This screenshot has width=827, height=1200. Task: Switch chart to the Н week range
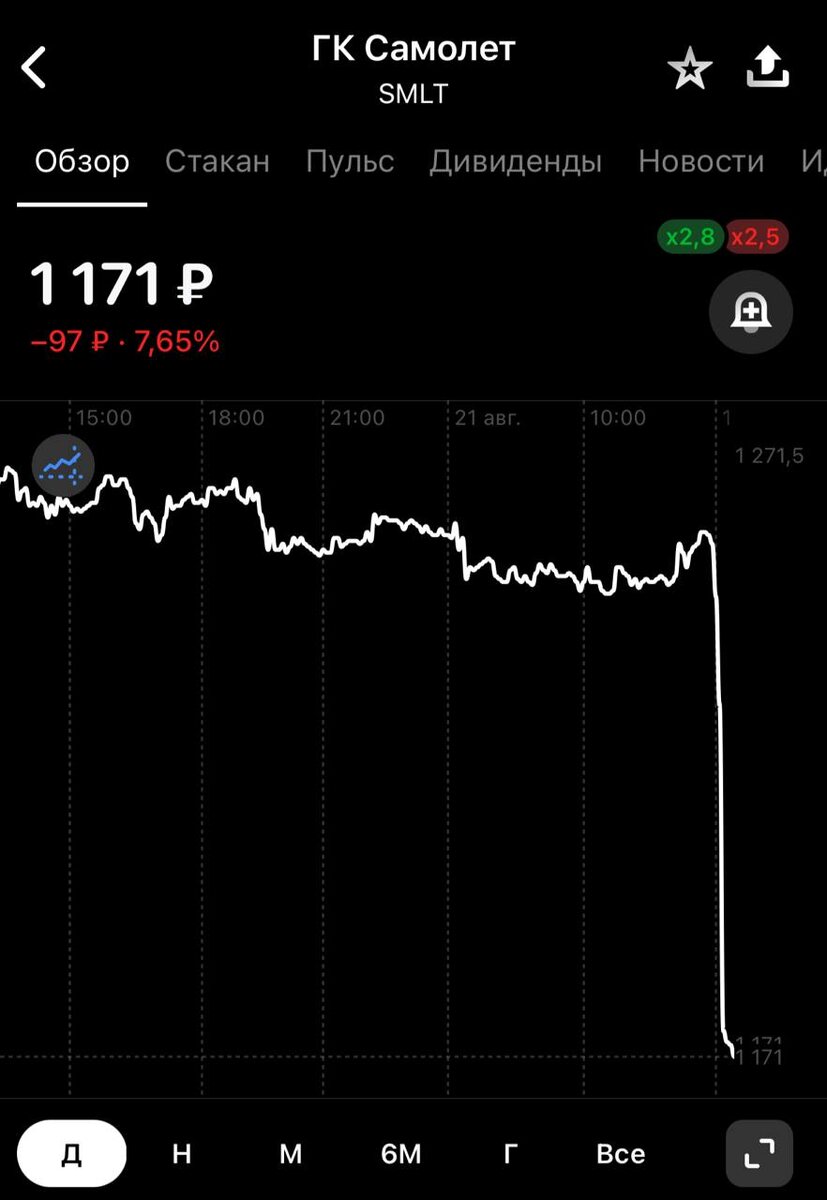click(181, 1154)
